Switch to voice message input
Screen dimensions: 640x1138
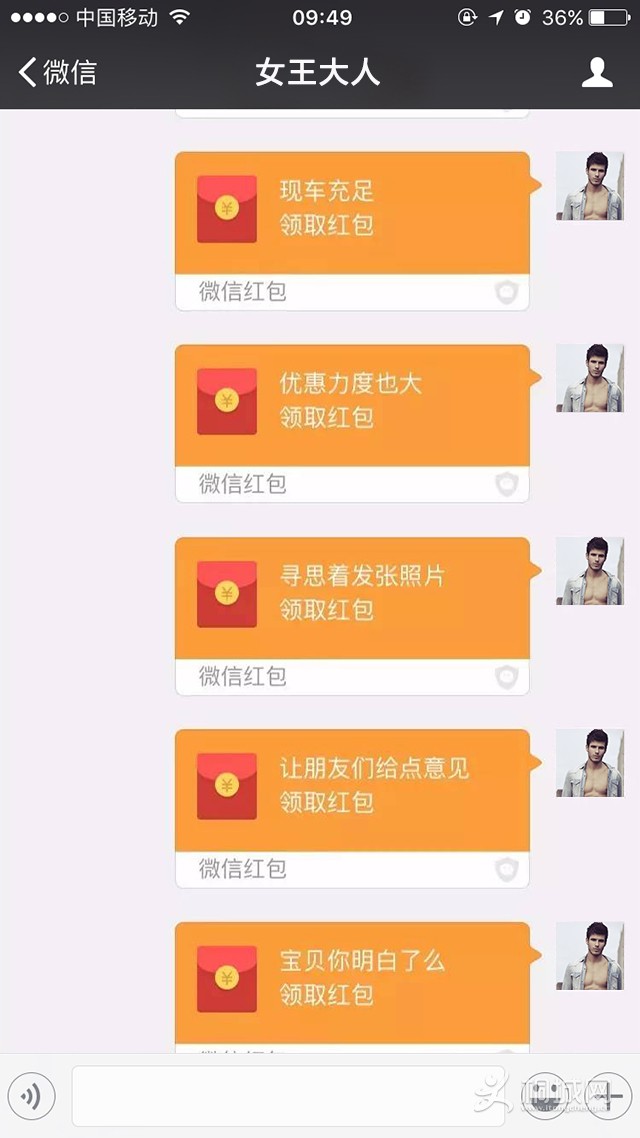click(30, 1096)
